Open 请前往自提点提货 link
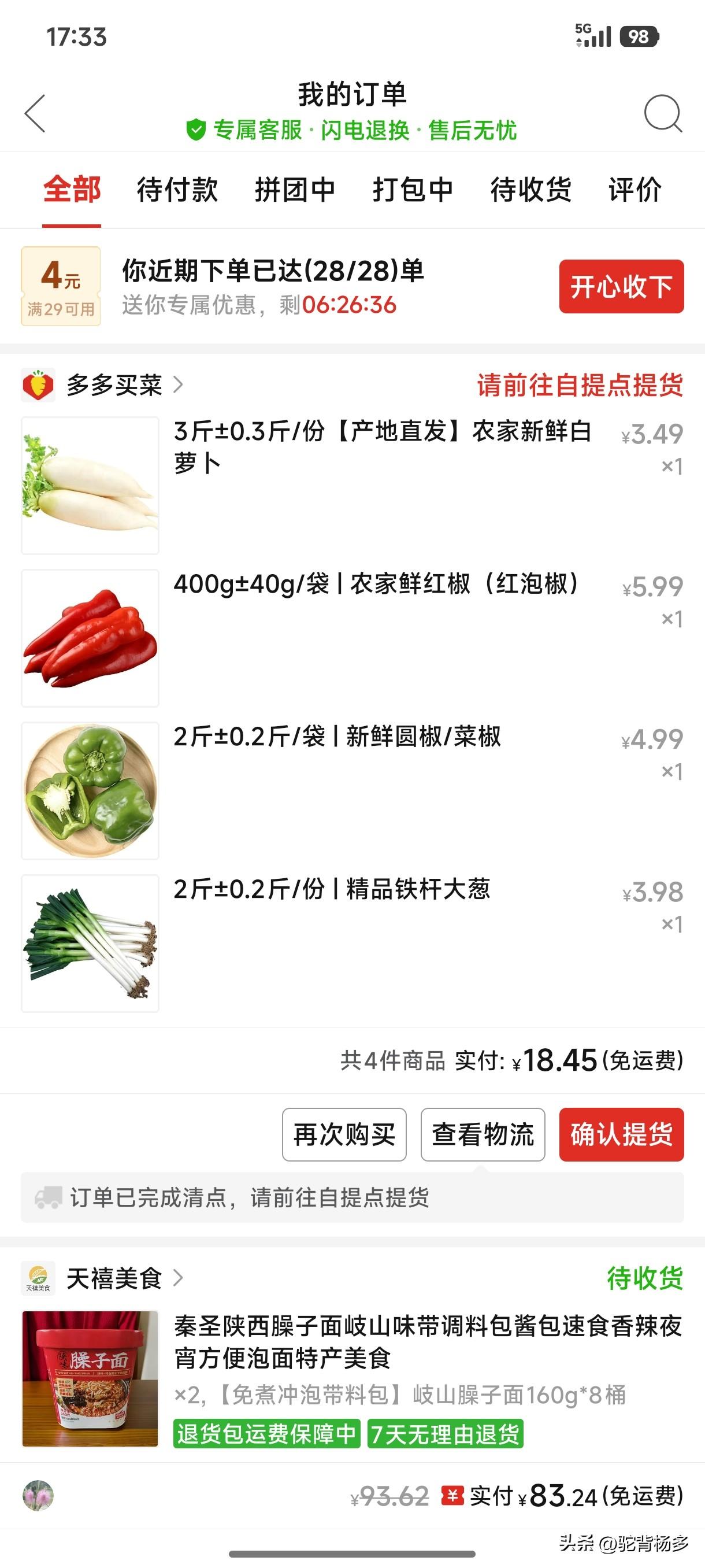Viewport: 705px width, 1568px height. tap(581, 385)
